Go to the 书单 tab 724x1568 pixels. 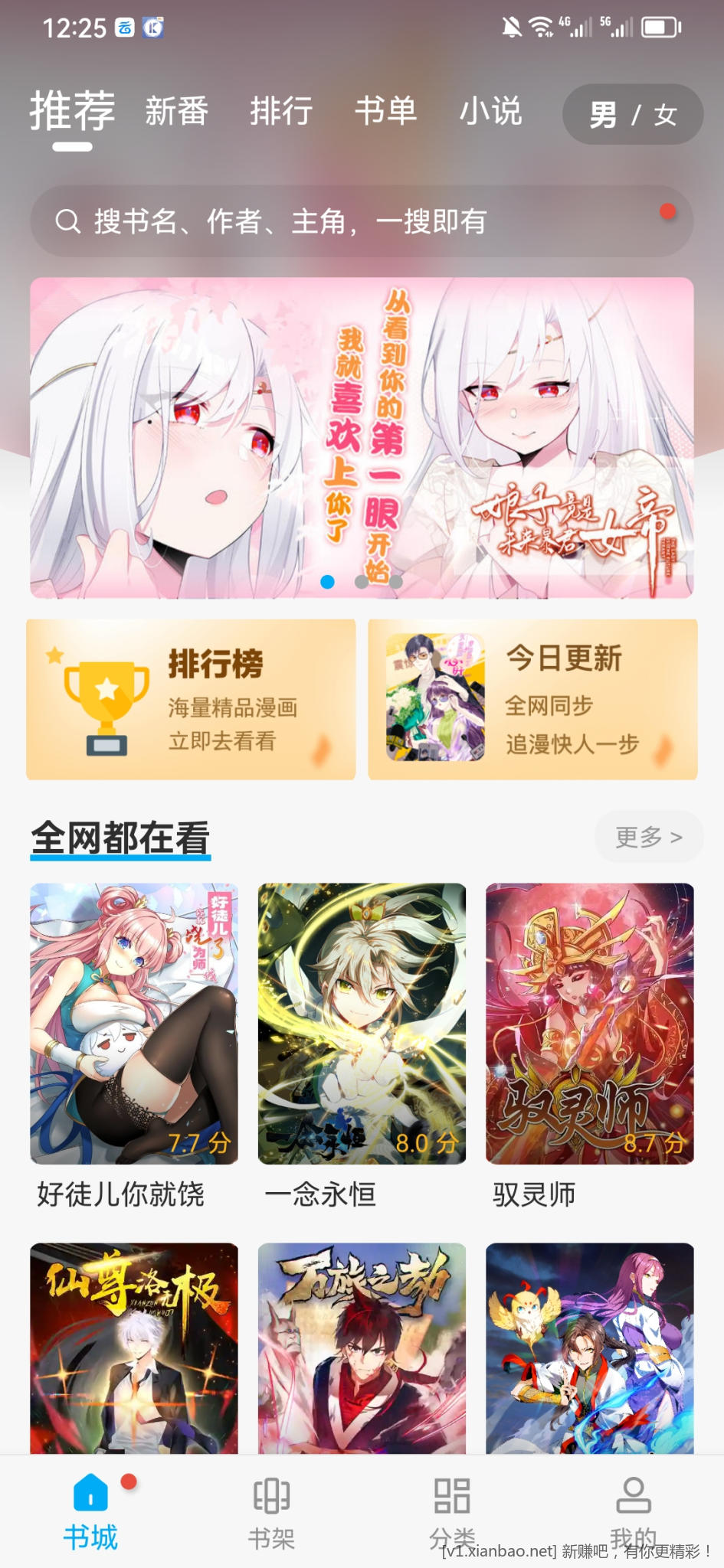(385, 112)
